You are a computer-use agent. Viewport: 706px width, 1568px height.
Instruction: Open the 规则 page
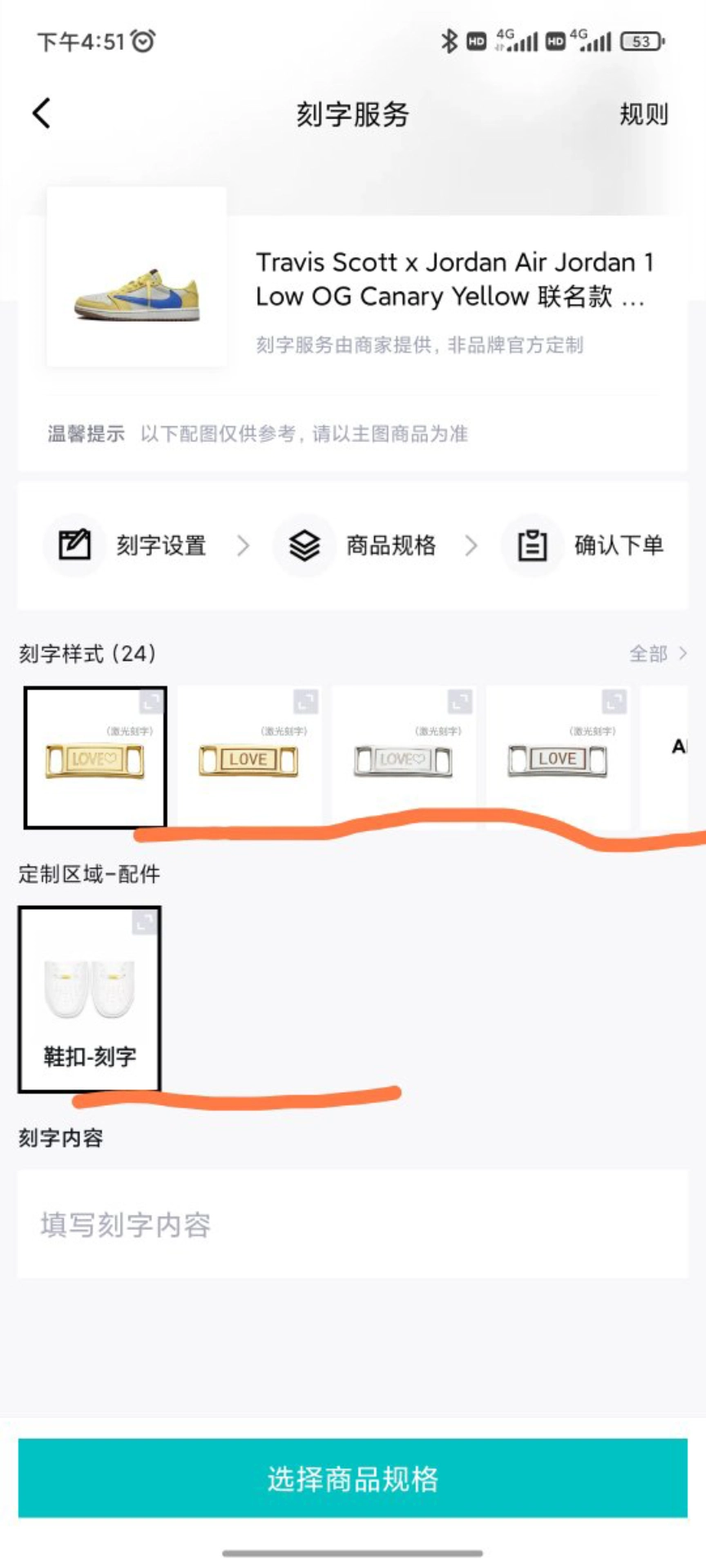pyautogui.click(x=643, y=114)
